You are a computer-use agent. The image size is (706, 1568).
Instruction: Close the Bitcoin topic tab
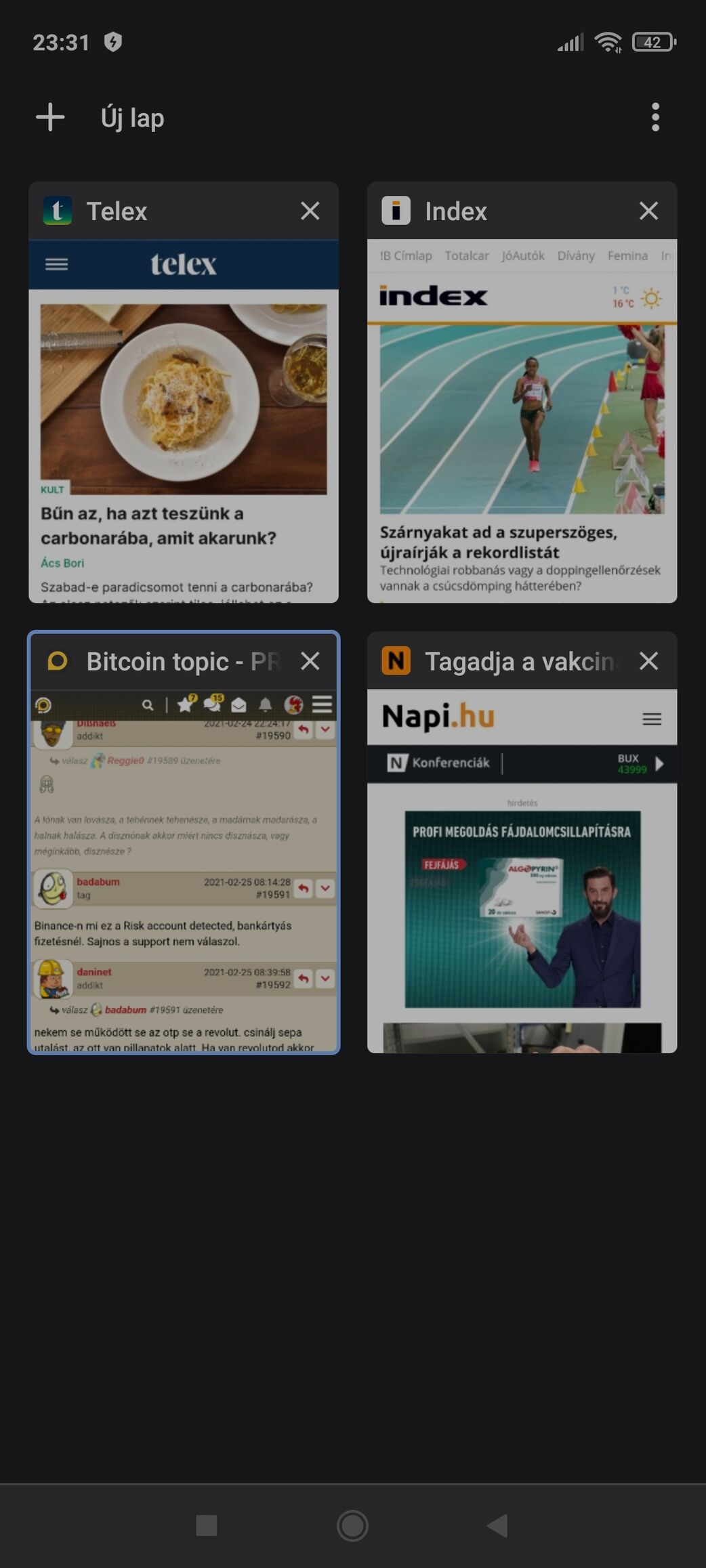click(x=310, y=661)
